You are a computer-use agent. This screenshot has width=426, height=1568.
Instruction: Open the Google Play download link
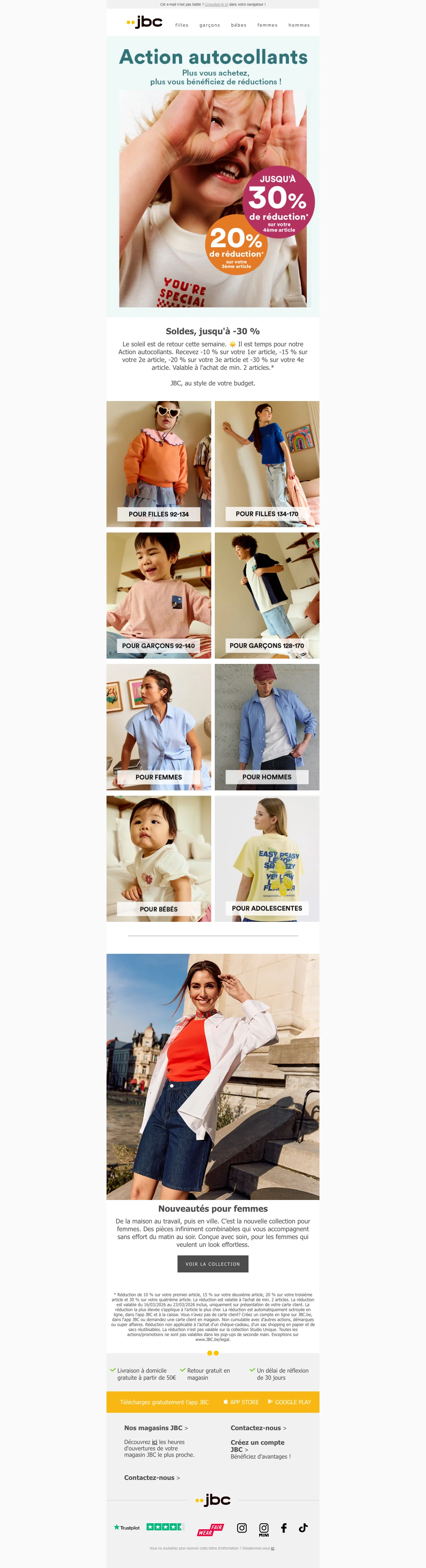tap(290, 1402)
